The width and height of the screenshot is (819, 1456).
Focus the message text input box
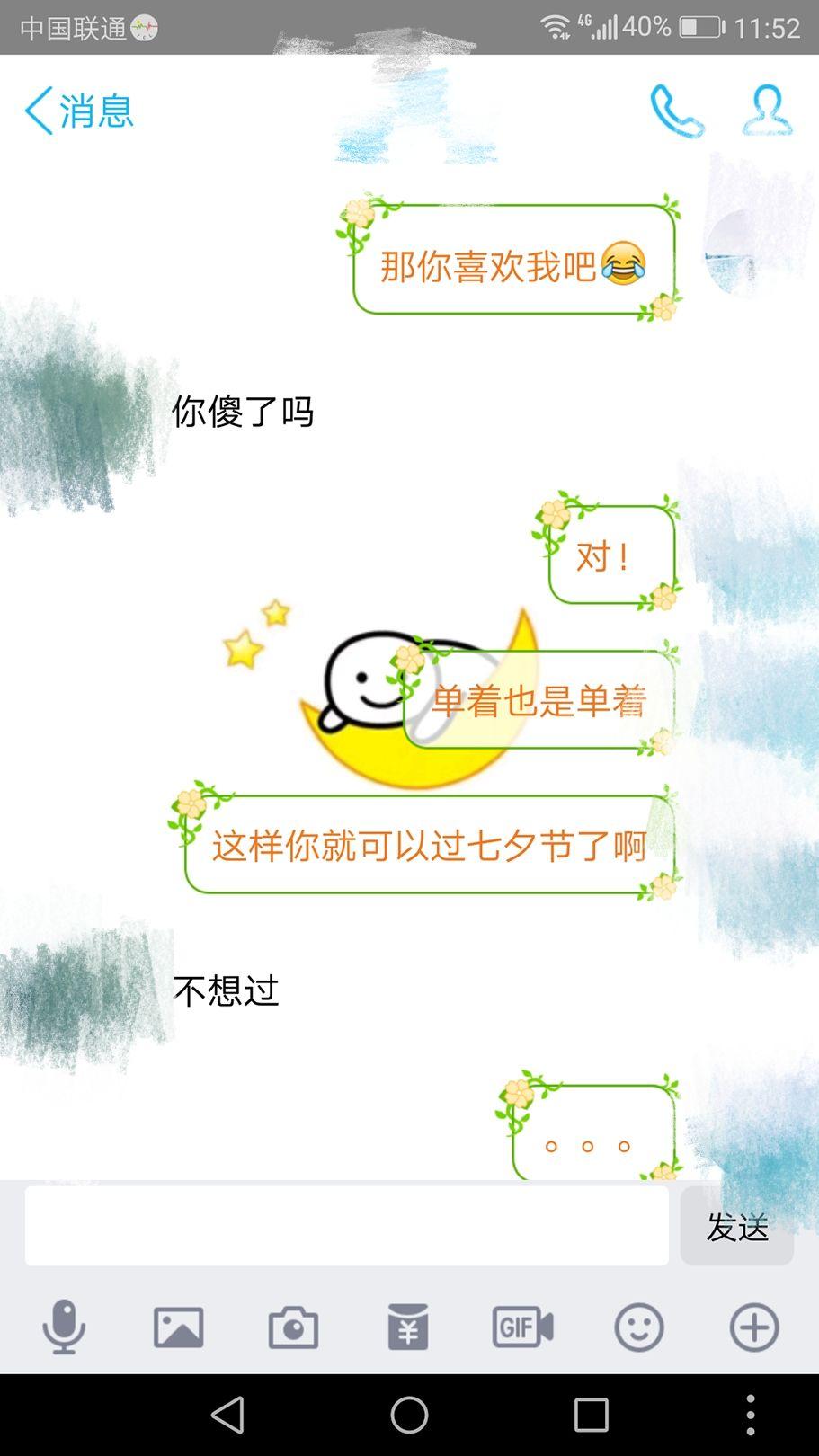(346, 1226)
